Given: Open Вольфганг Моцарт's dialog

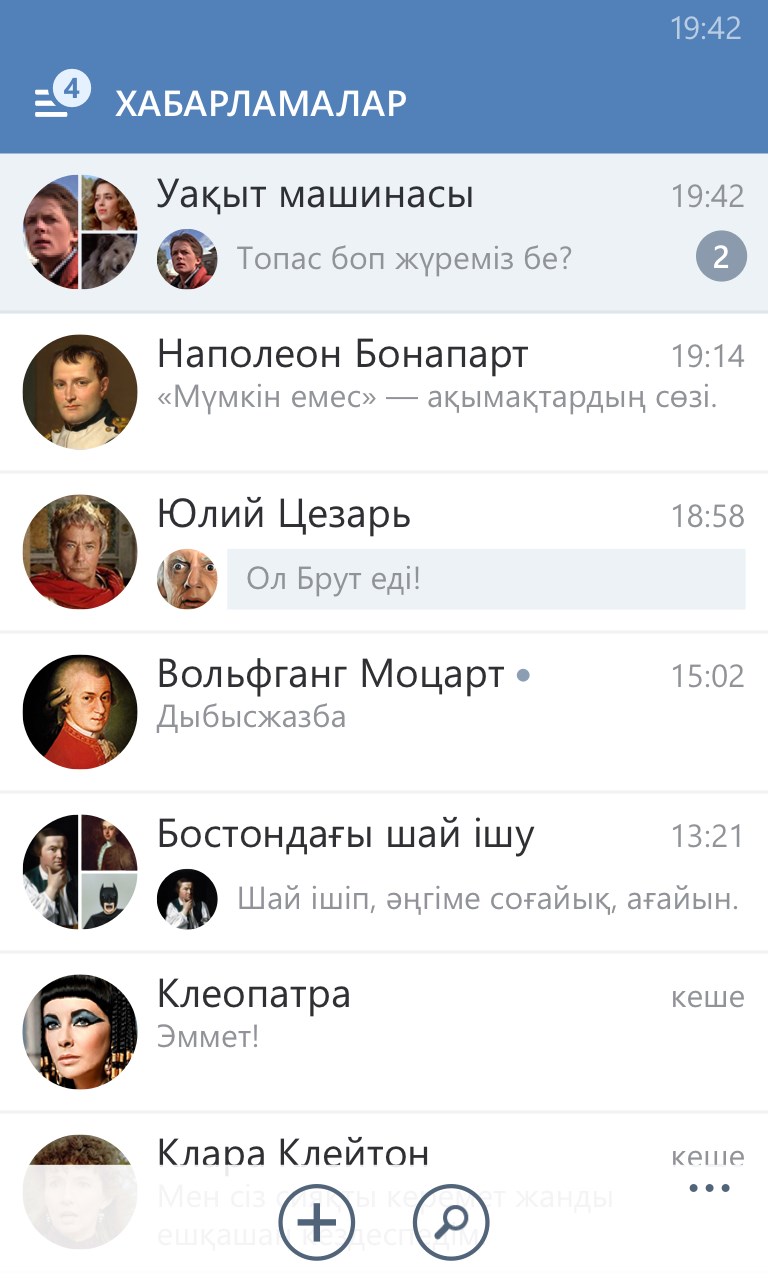Looking at the screenshot, I should tap(384, 712).
